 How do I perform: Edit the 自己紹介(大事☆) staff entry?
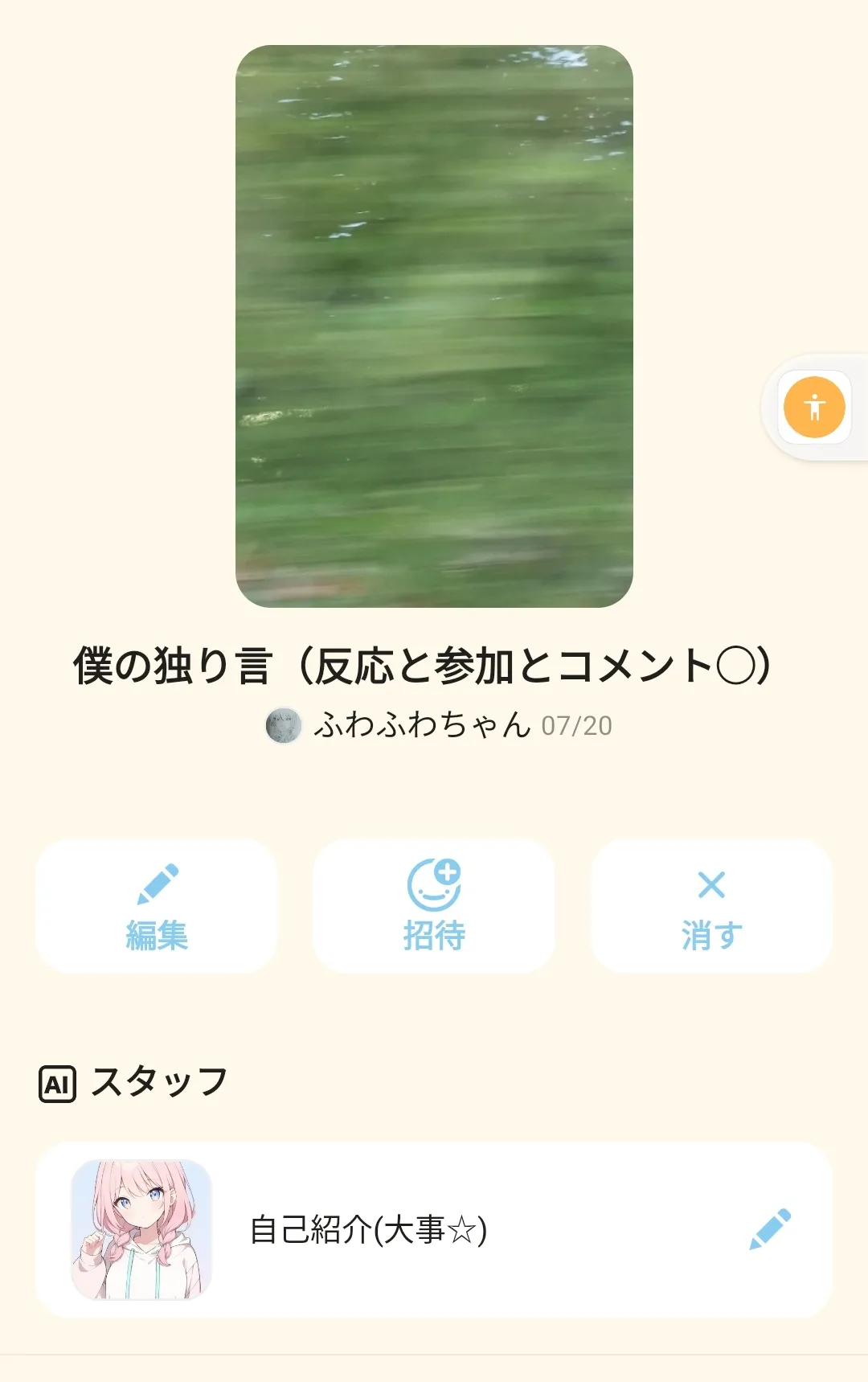[x=770, y=1229]
